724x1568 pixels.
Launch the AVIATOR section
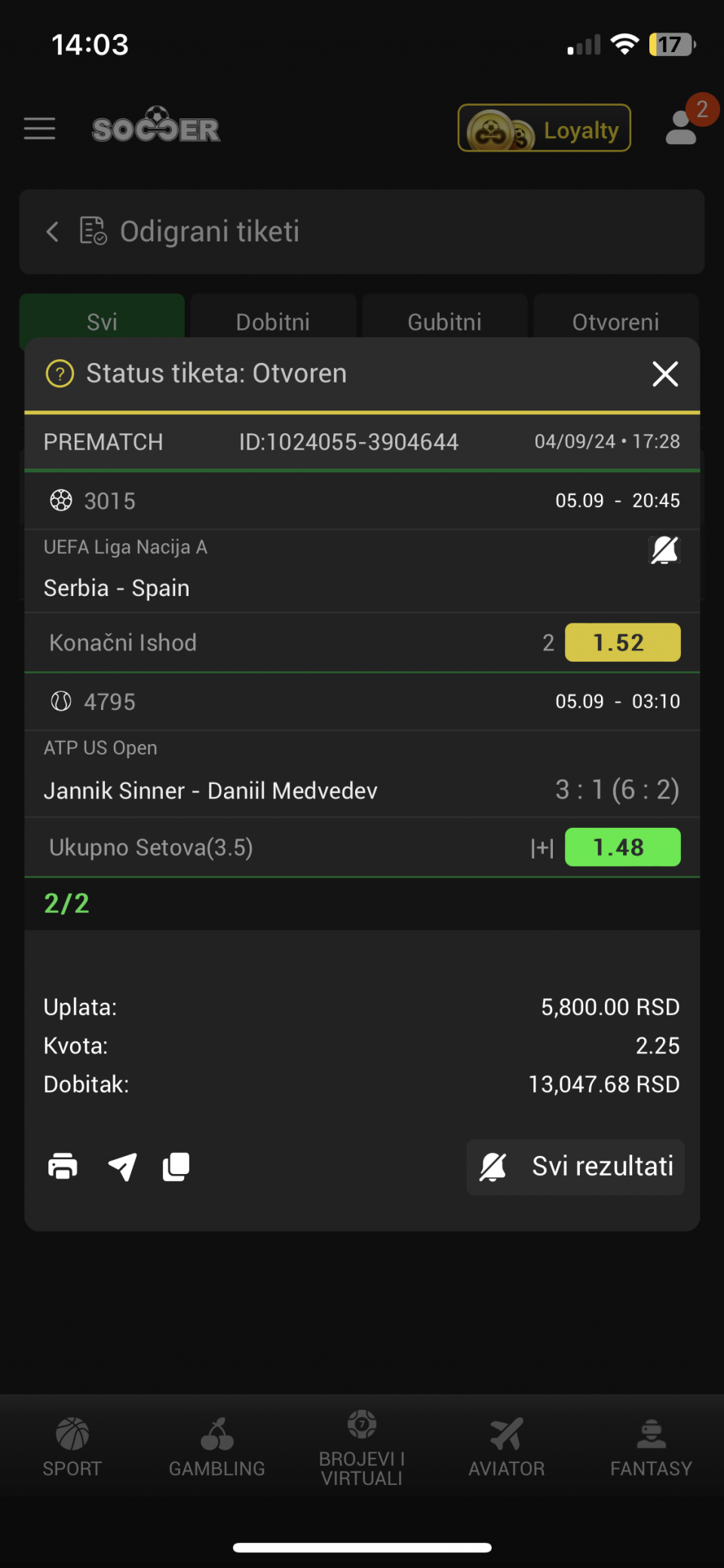coord(507,1447)
